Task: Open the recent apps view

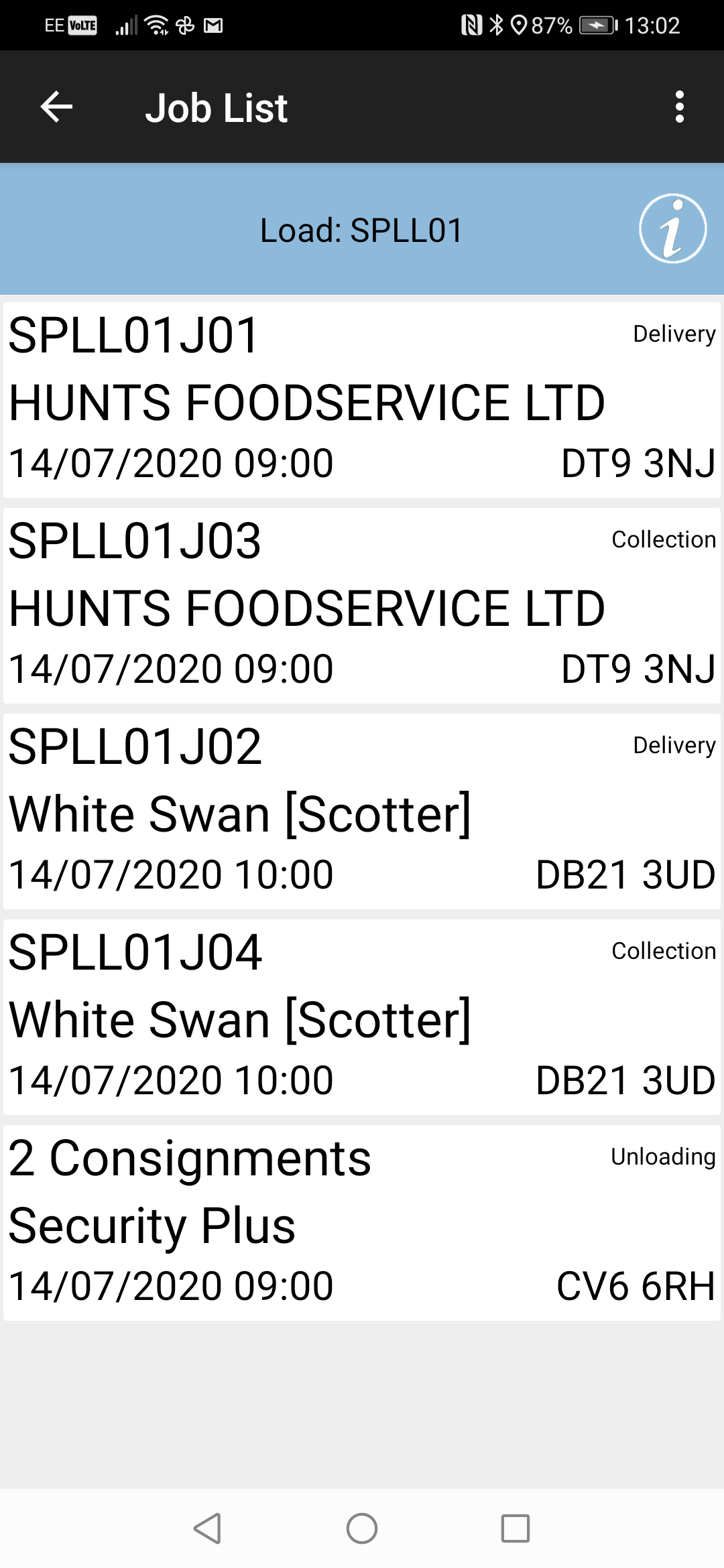Action: coord(516,1528)
